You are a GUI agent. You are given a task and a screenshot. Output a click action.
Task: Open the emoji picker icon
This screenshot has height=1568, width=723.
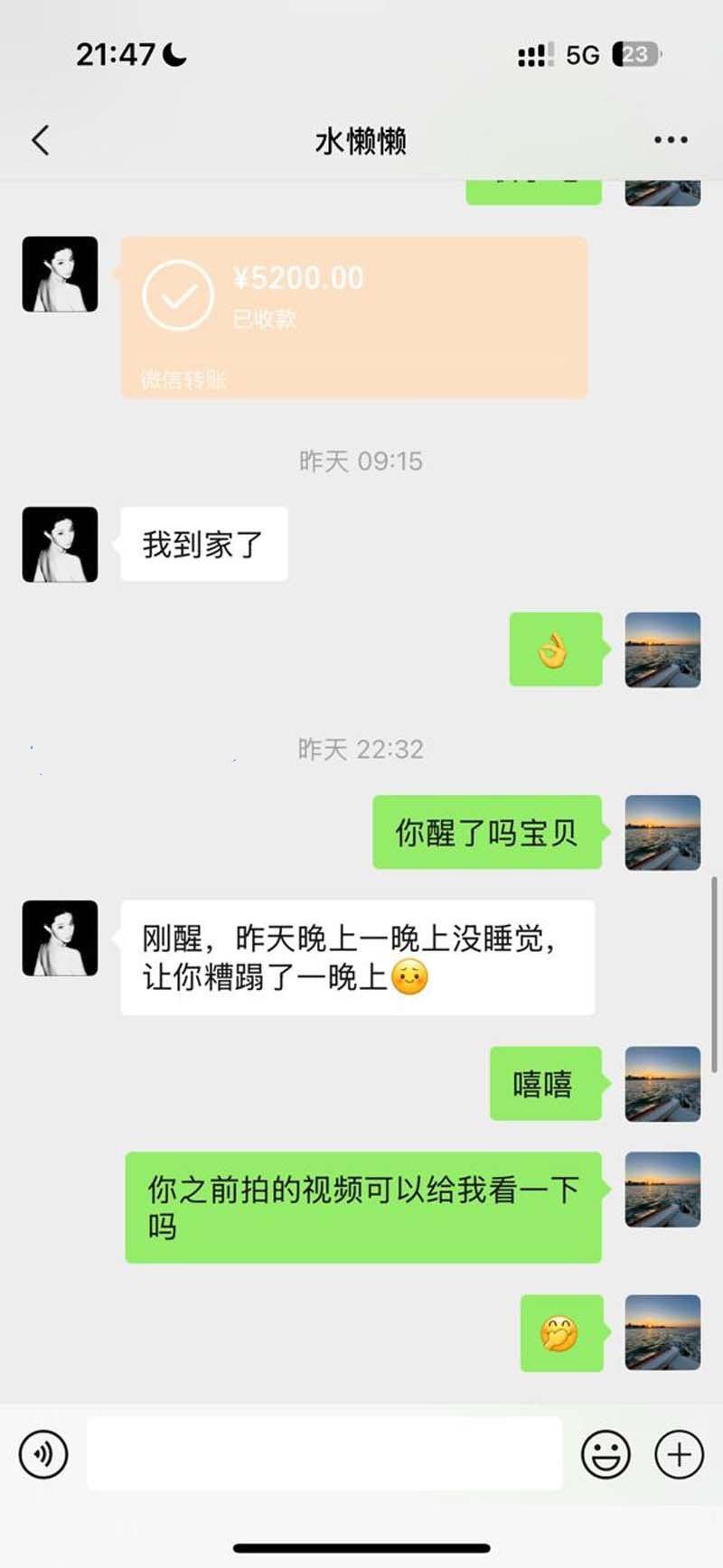pos(607,1454)
